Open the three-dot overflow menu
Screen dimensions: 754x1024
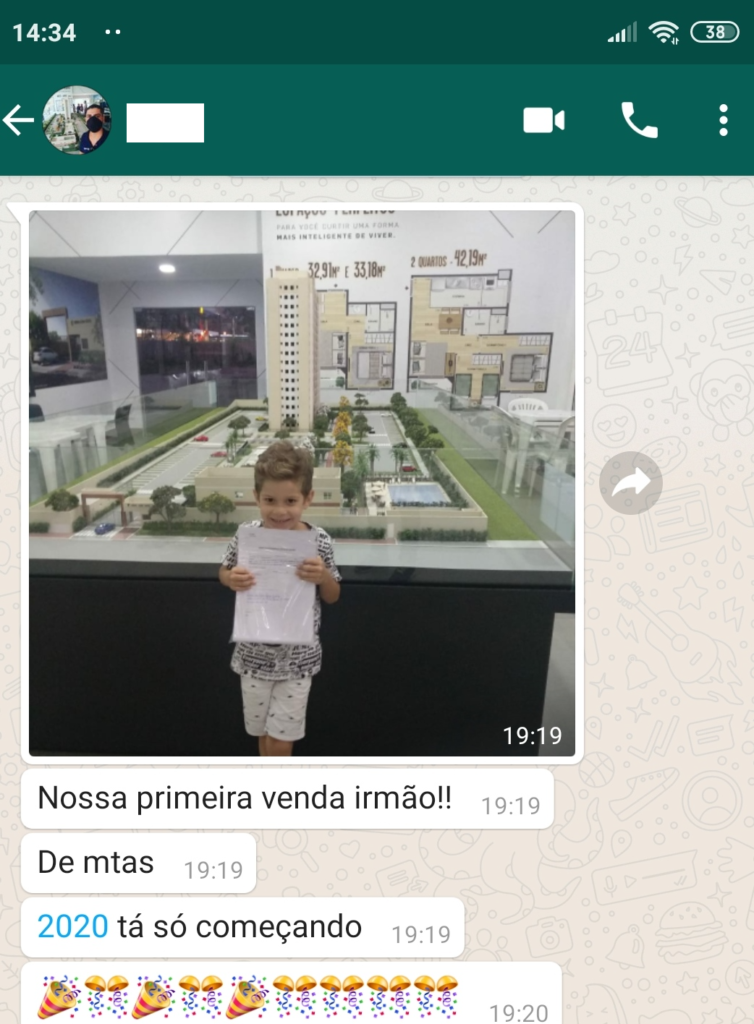(722, 121)
